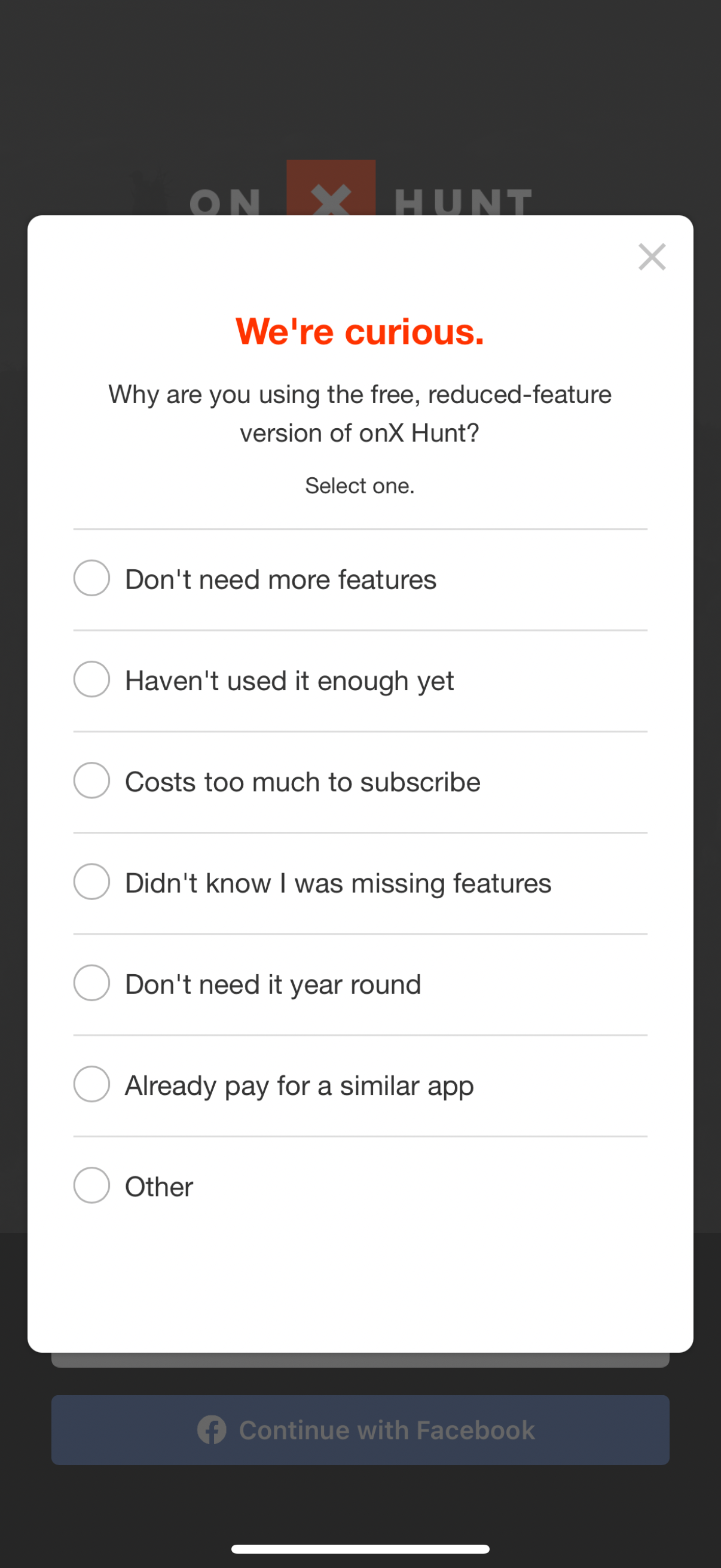The image size is (721, 1568).
Task: Click the "Select one." label
Action: pos(360,485)
